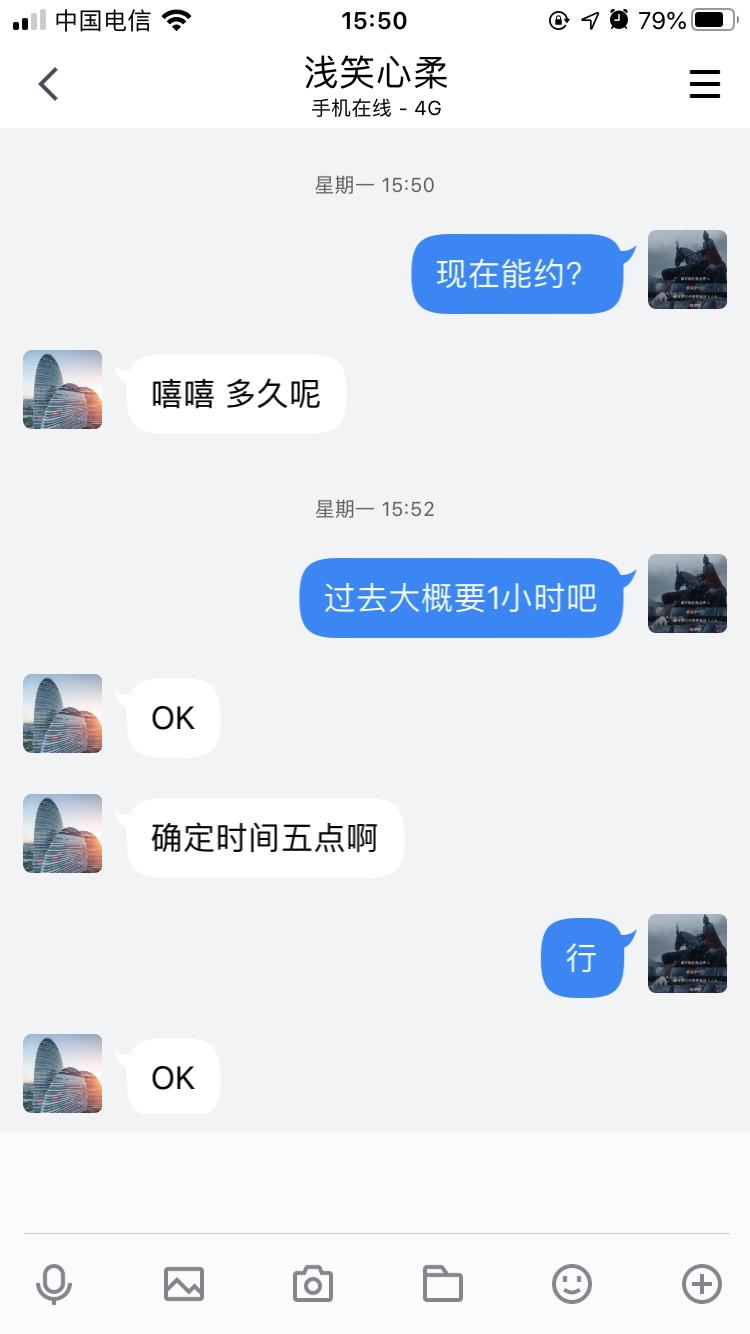Image resolution: width=750 pixels, height=1334 pixels.
Task: Tap the 星期一 15:52 timestamp
Action: pyautogui.click(x=375, y=509)
